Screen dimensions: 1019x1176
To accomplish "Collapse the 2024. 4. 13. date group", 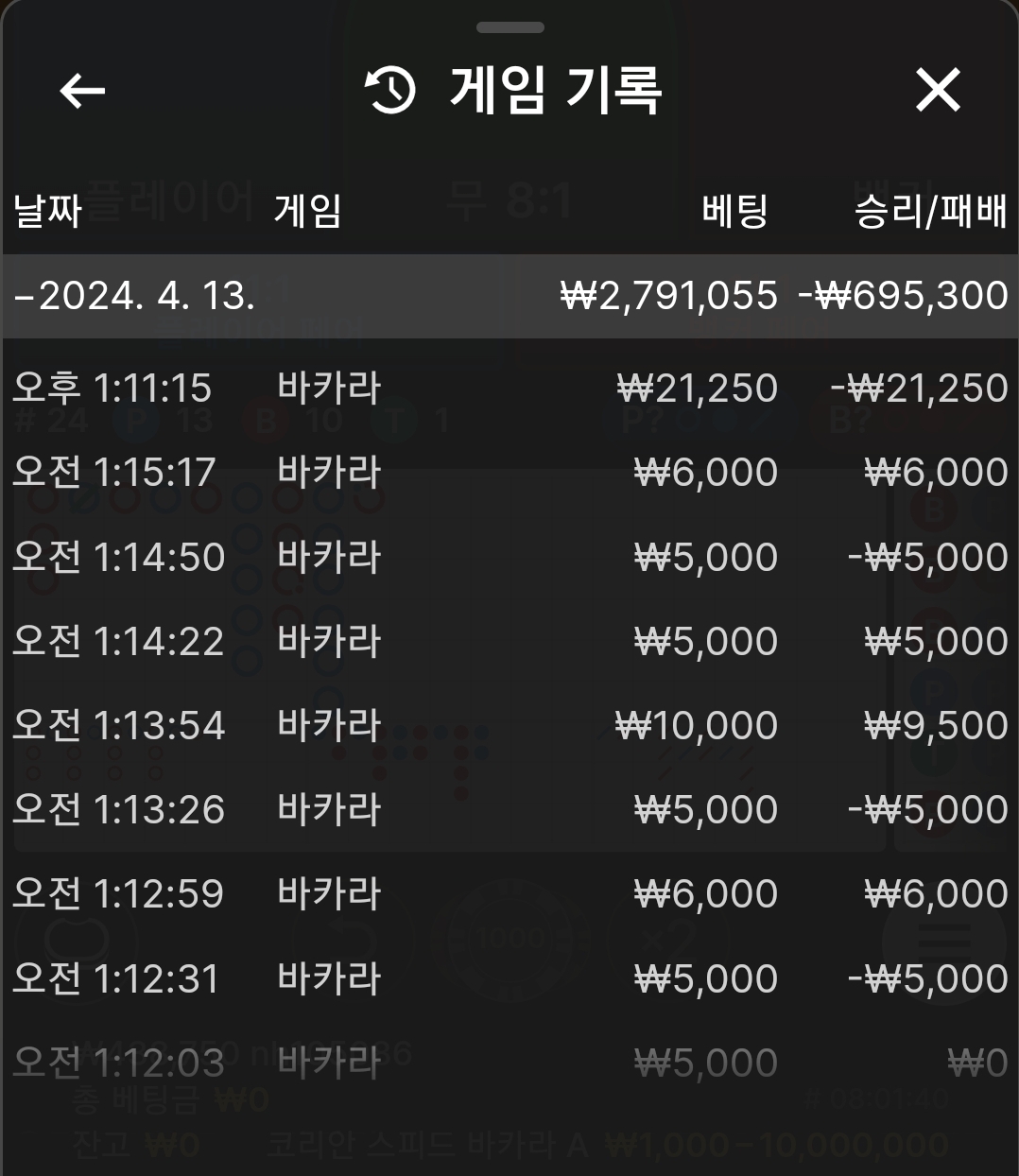I will 510,296.
